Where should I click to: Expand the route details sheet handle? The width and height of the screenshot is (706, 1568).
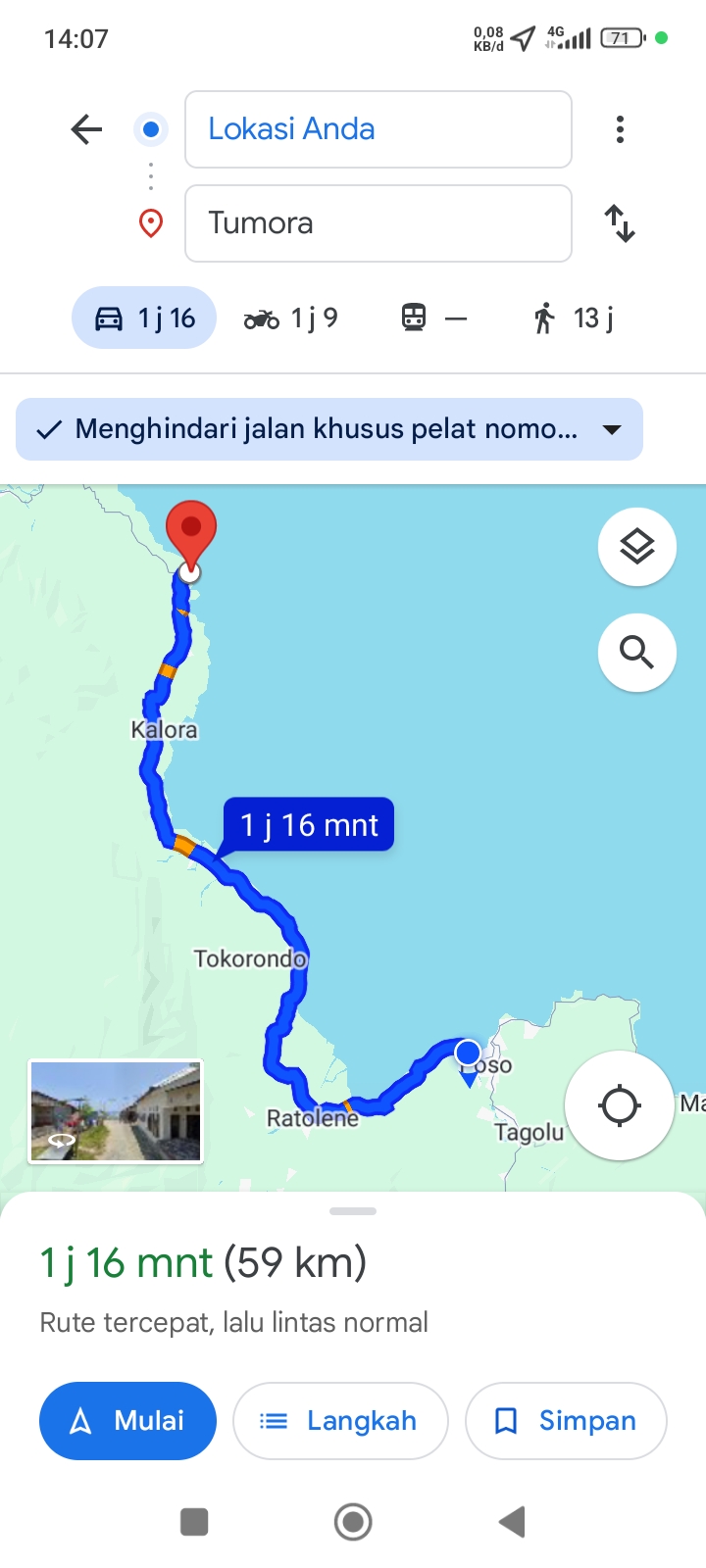(353, 1211)
